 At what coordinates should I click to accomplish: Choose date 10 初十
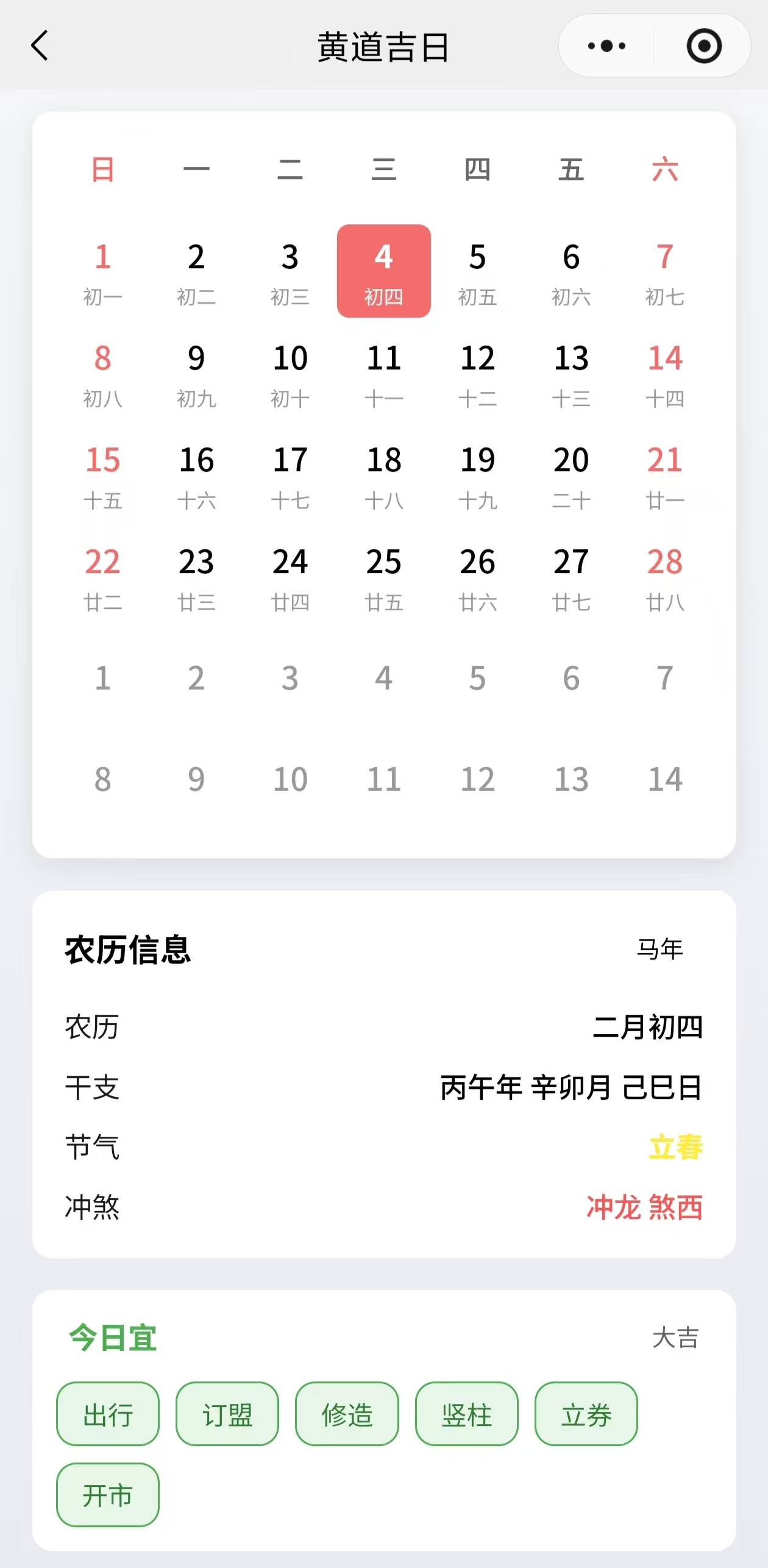pos(290,372)
